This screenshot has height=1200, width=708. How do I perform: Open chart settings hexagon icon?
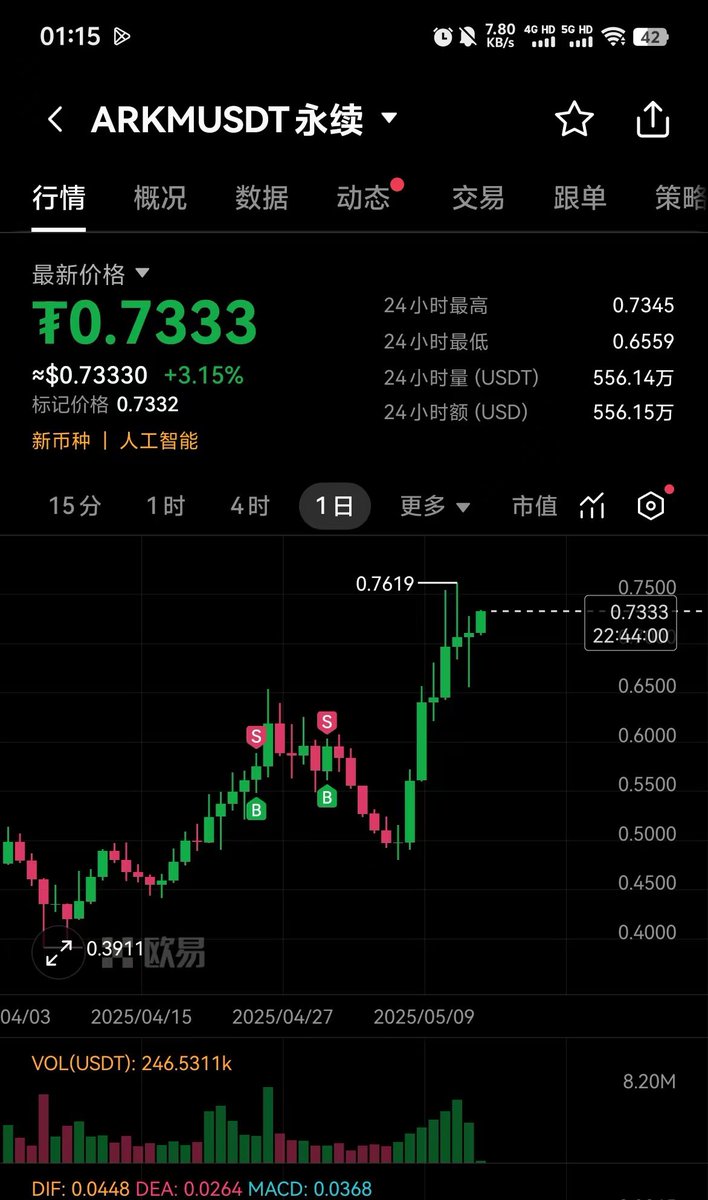click(x=651, y=506)
